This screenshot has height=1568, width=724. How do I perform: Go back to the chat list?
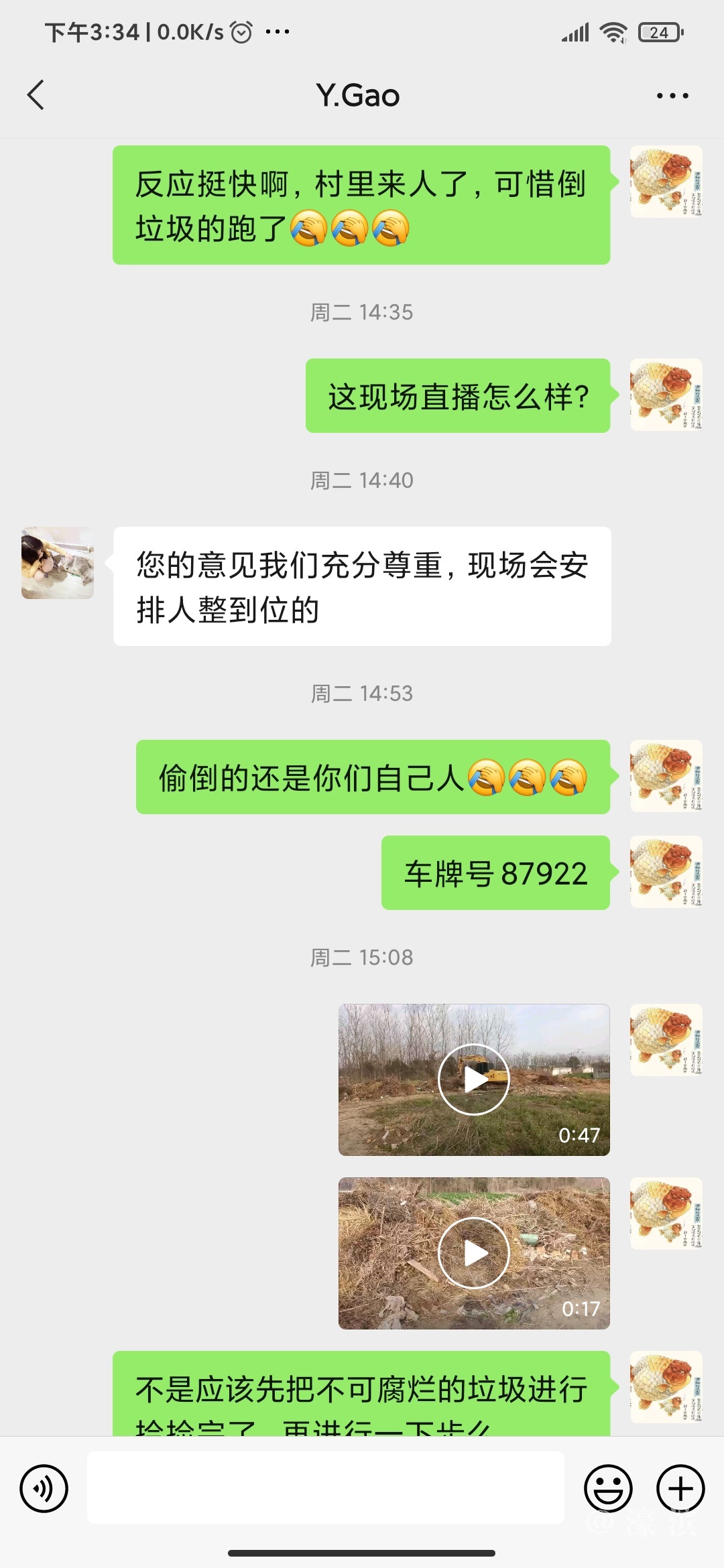[36, 95]
